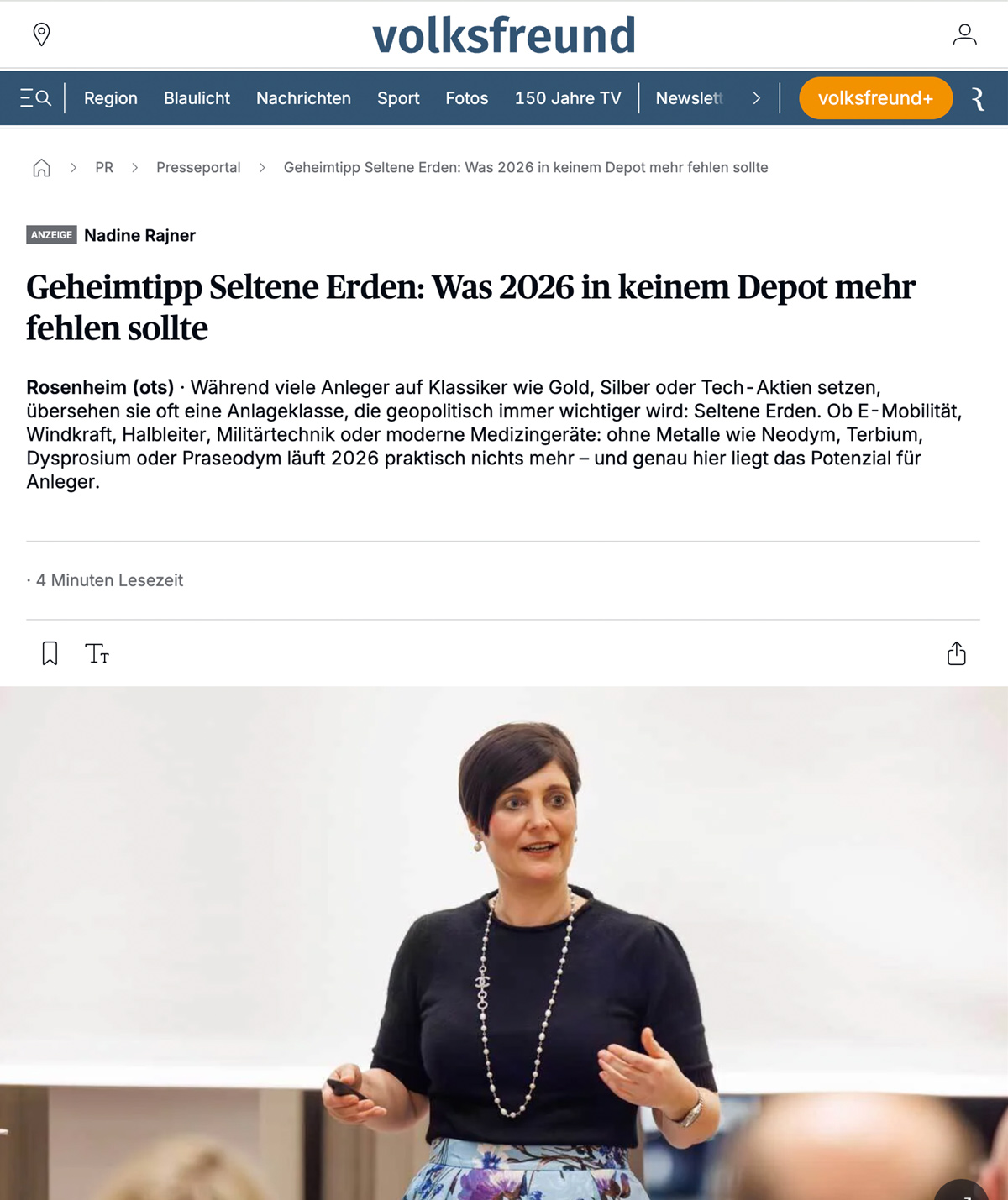Go to the volksfreund homepage logo
1008x1200 pixels.
[x=504, y=35]
